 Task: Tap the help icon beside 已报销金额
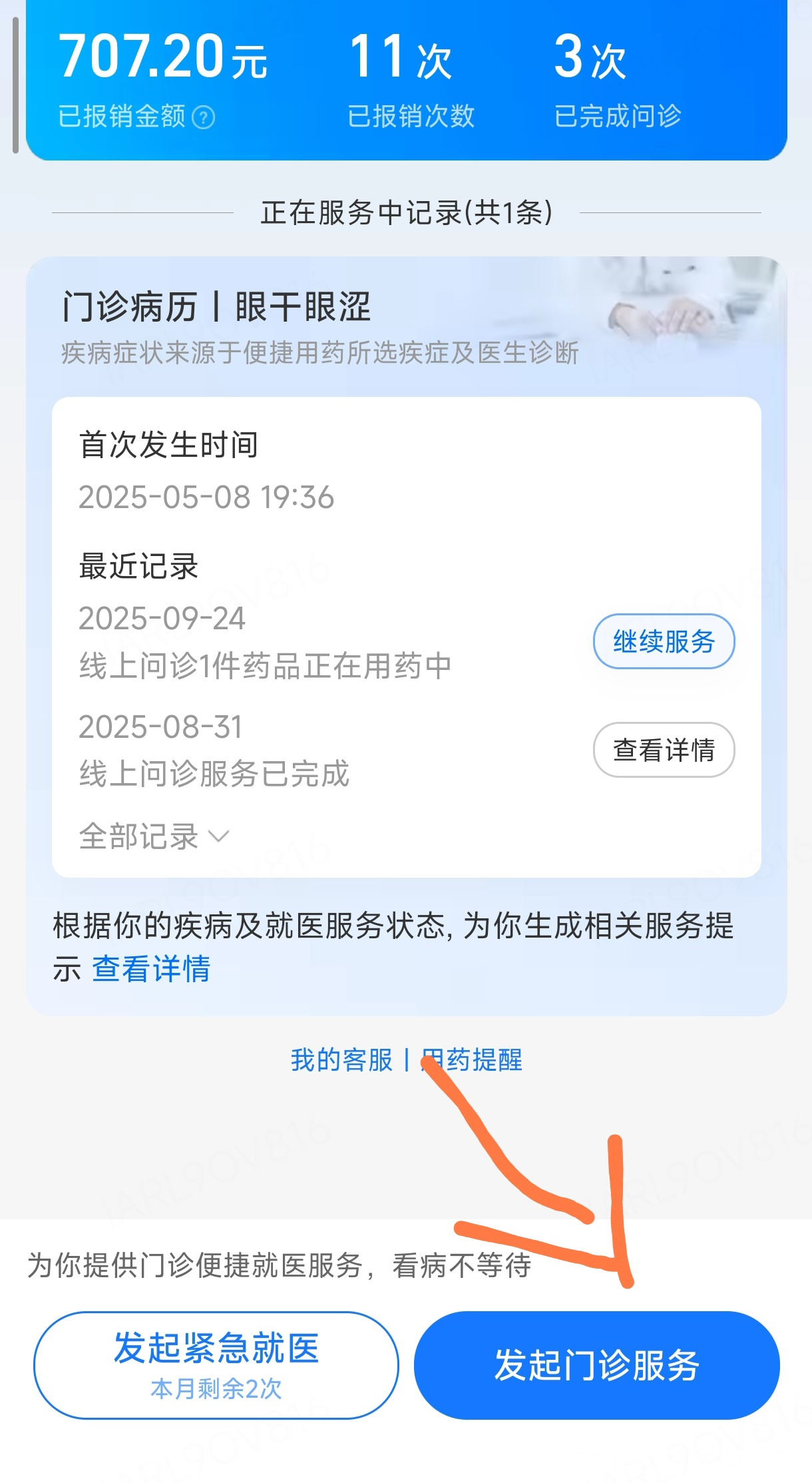tap(204, 117)
